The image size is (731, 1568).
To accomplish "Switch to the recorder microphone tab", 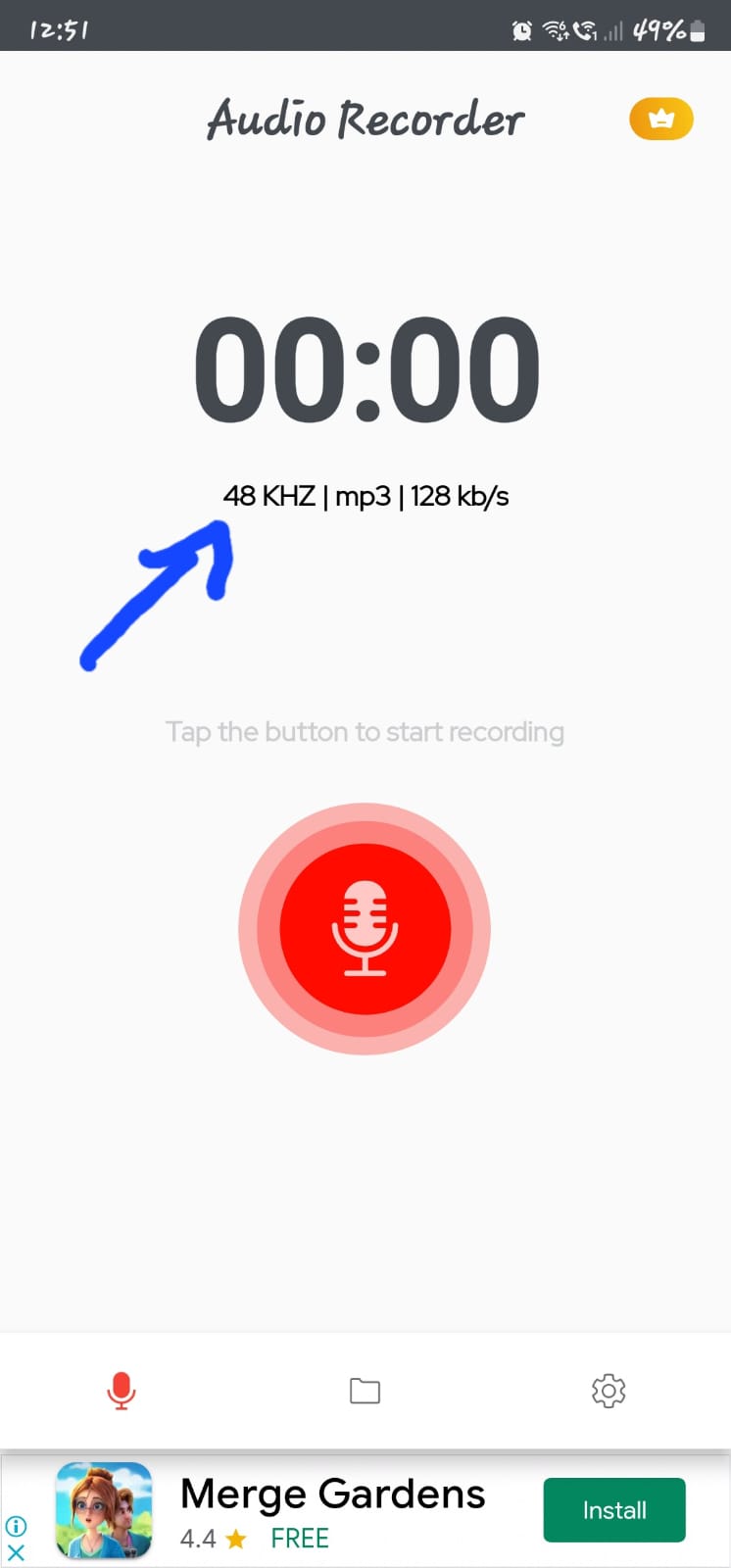I will click(x=121, y=1391).
